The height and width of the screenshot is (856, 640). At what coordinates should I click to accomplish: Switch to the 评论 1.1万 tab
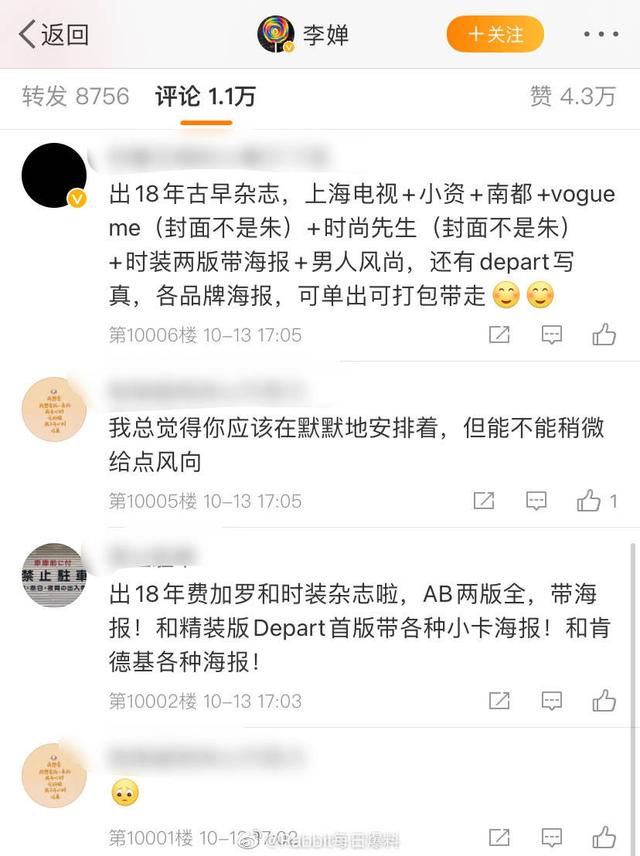205,96
